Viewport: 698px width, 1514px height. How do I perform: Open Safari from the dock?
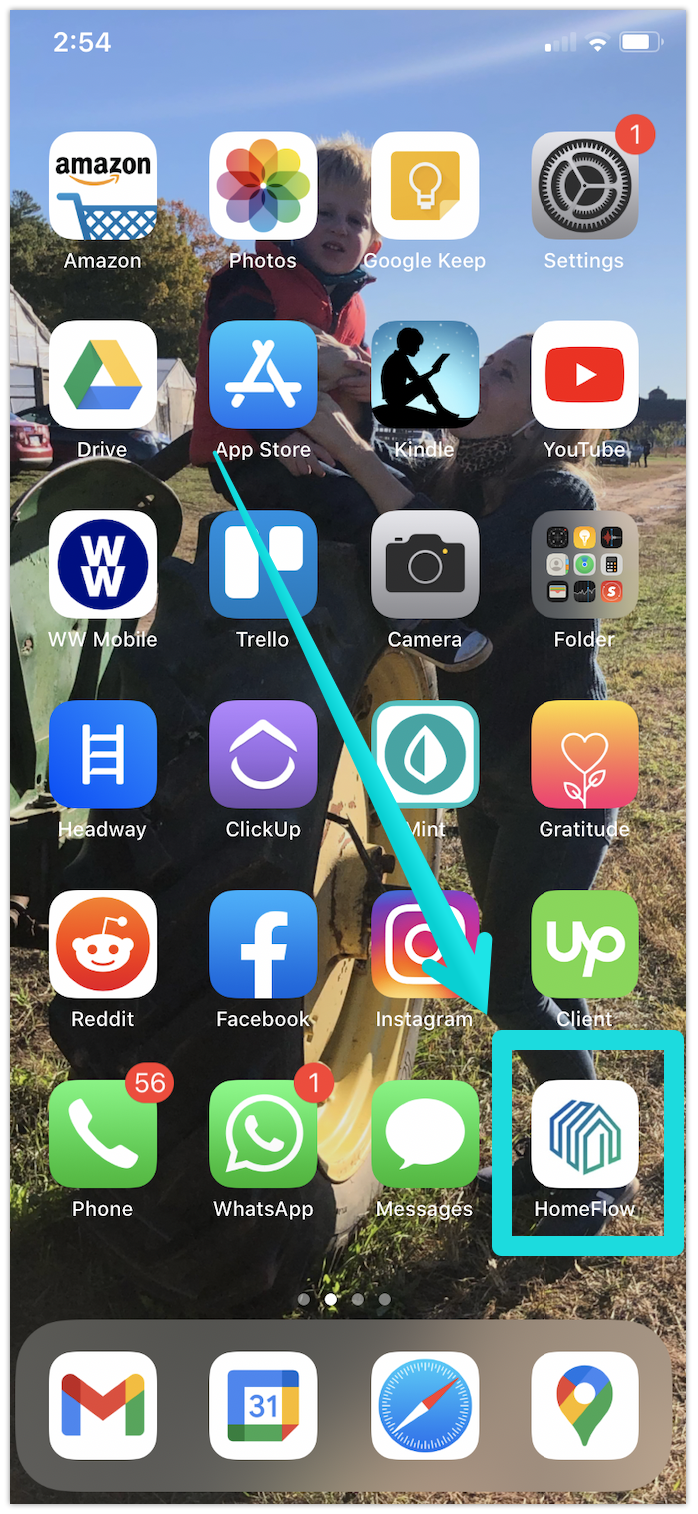(x=425, y=1405)
